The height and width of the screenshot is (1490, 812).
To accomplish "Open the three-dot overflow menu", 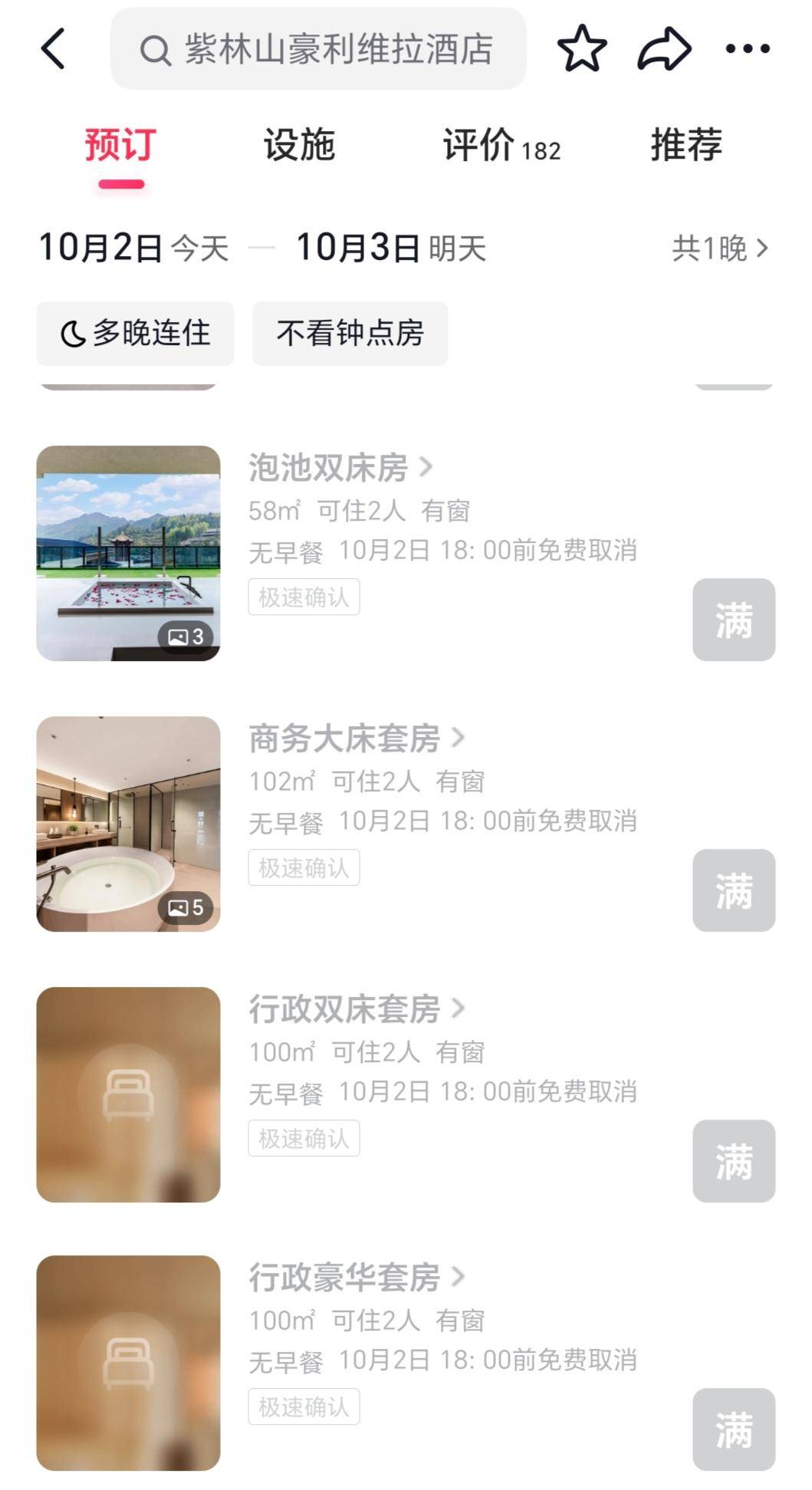I will (x=748, y=49).
